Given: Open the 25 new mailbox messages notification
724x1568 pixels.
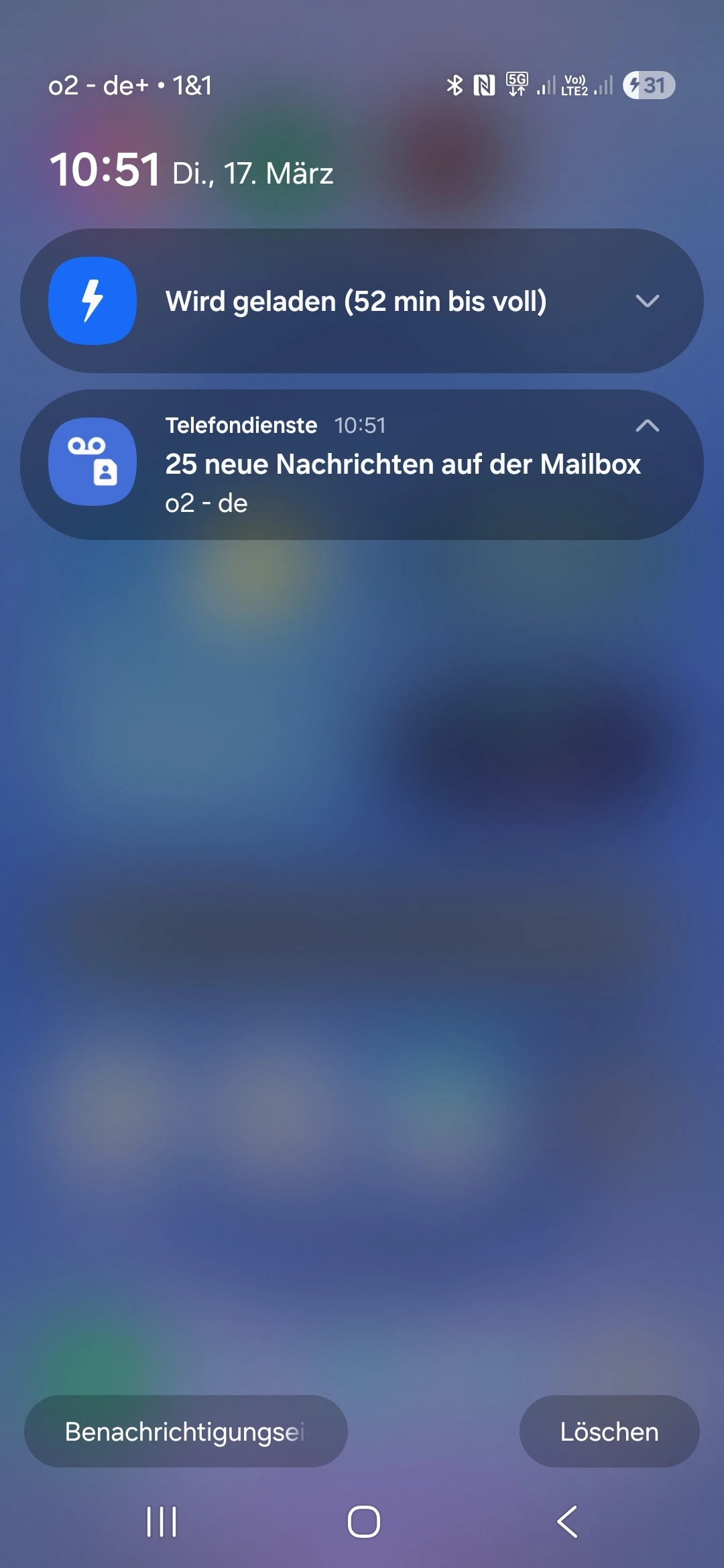Looking at the screenshot, I should pyautogui.click(x=402, y=464).
